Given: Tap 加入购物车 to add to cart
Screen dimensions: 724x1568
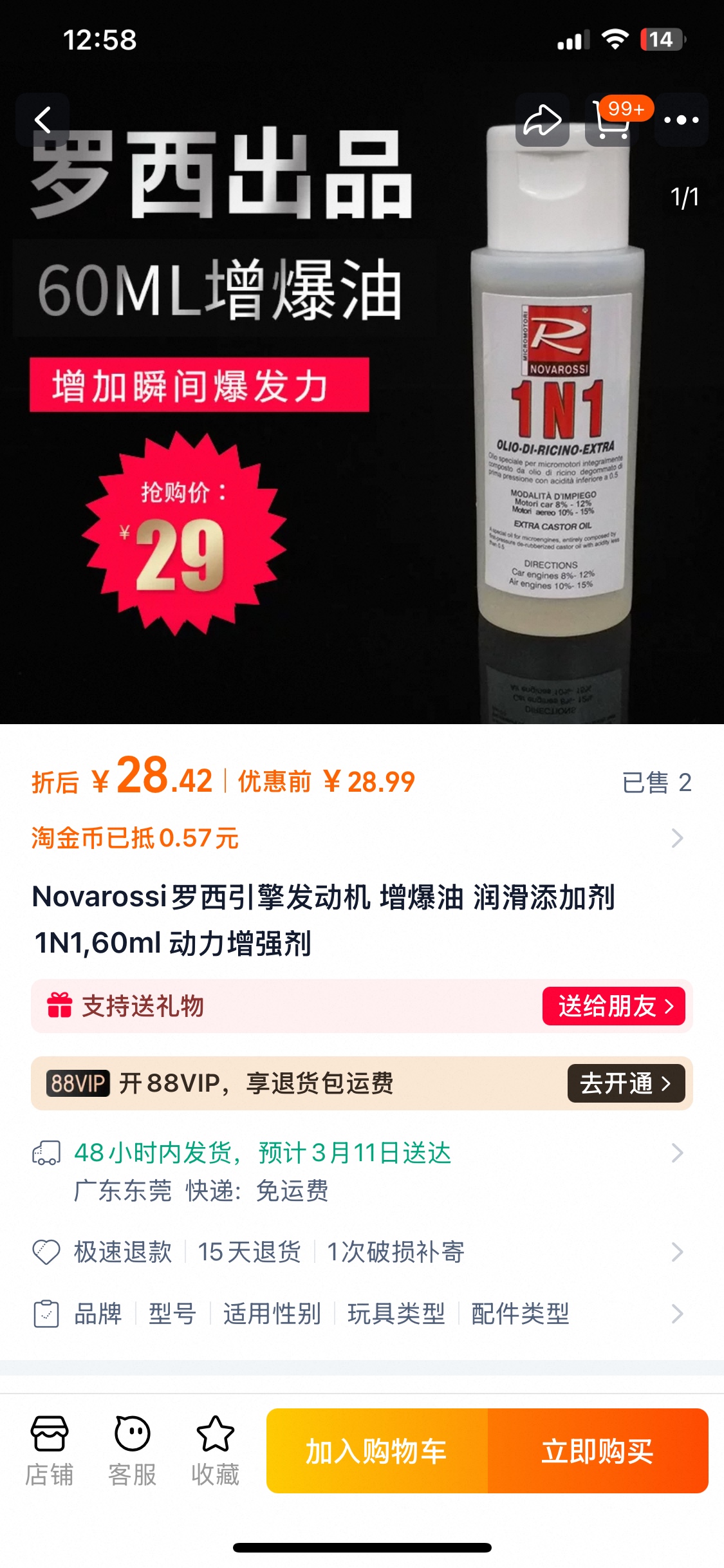Looking at the screenshot, I should click(377, 1451).
